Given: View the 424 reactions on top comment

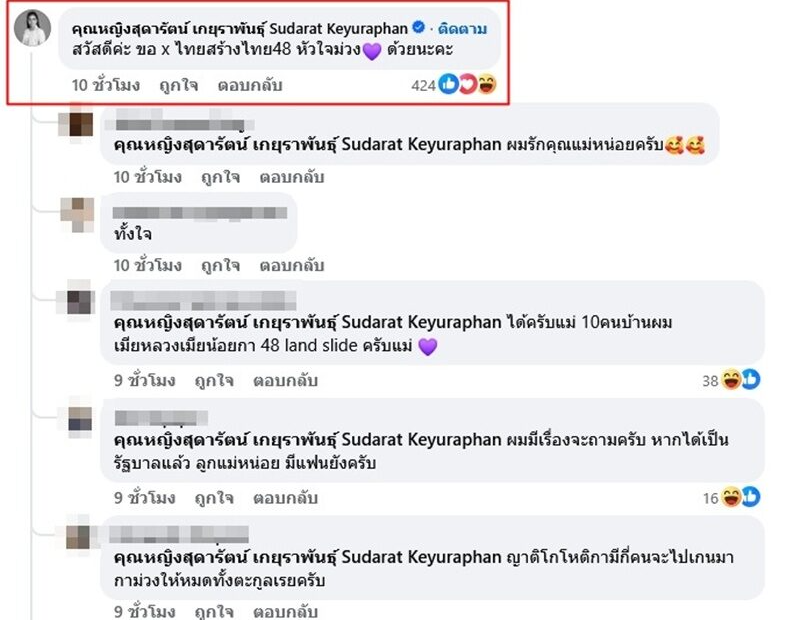Looking at the screenshot, I should 452,85.
